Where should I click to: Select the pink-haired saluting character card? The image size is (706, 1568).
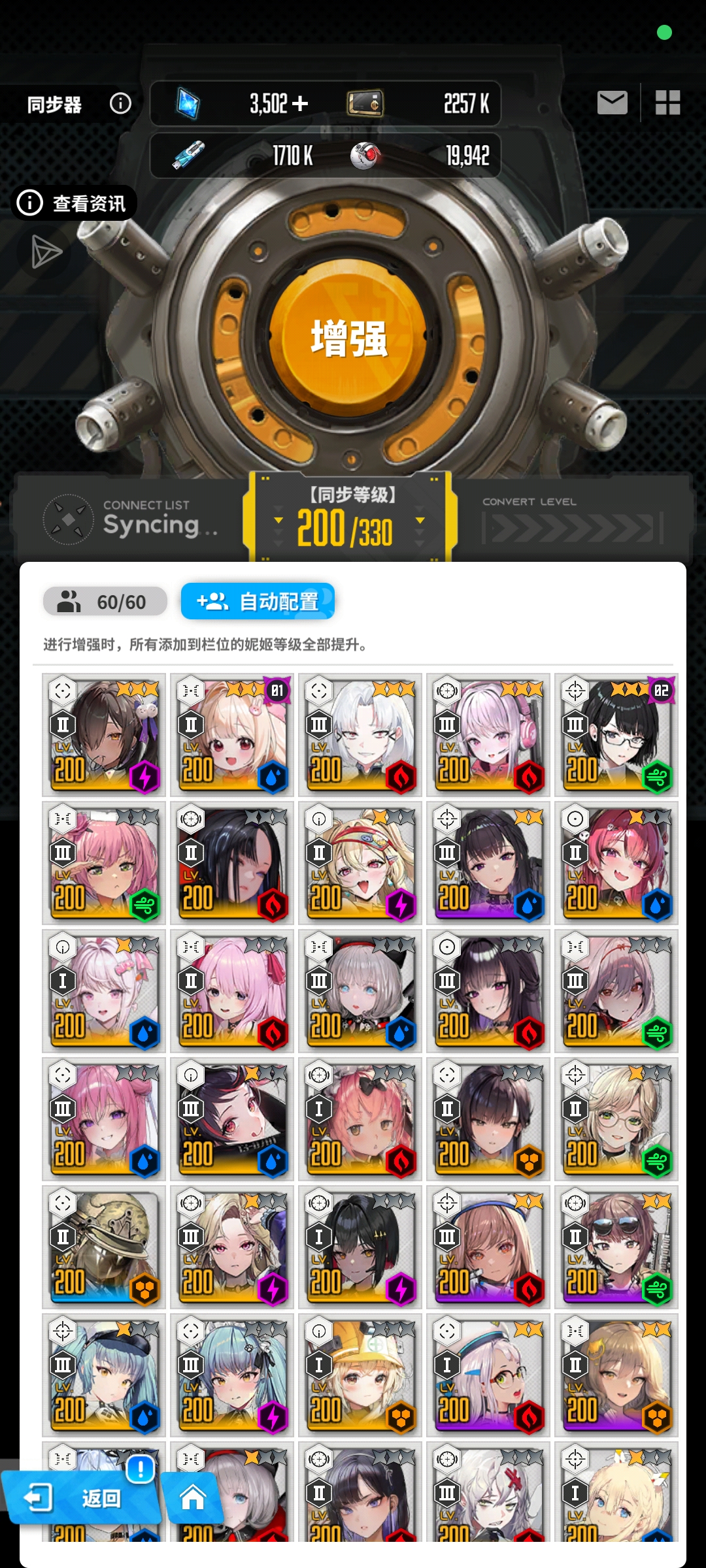(104, 863)
